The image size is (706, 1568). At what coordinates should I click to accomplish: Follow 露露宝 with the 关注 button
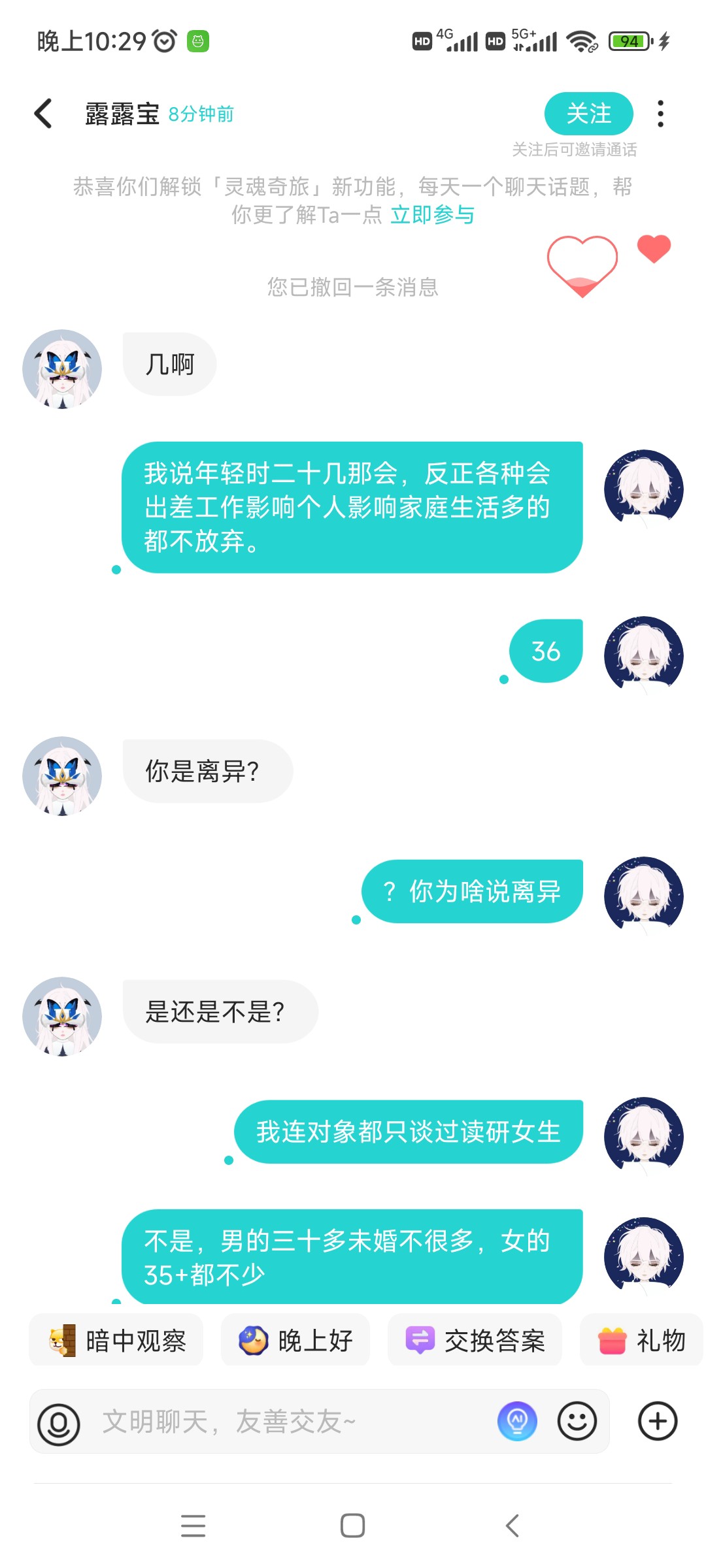pos(588,114)
